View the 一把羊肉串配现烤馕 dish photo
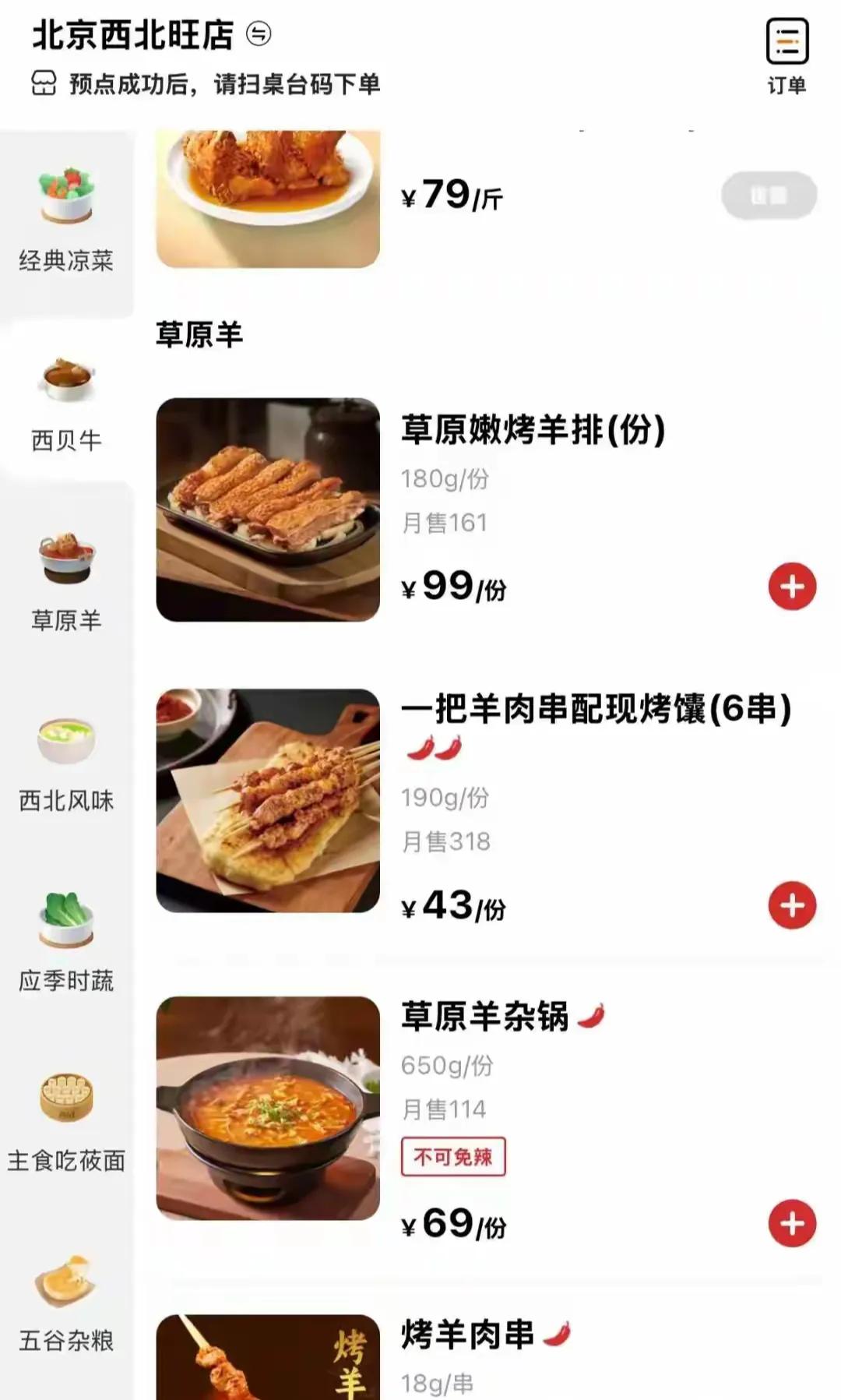The height and width of the screenshot is (1400, 841). click(x=268, y=800)
